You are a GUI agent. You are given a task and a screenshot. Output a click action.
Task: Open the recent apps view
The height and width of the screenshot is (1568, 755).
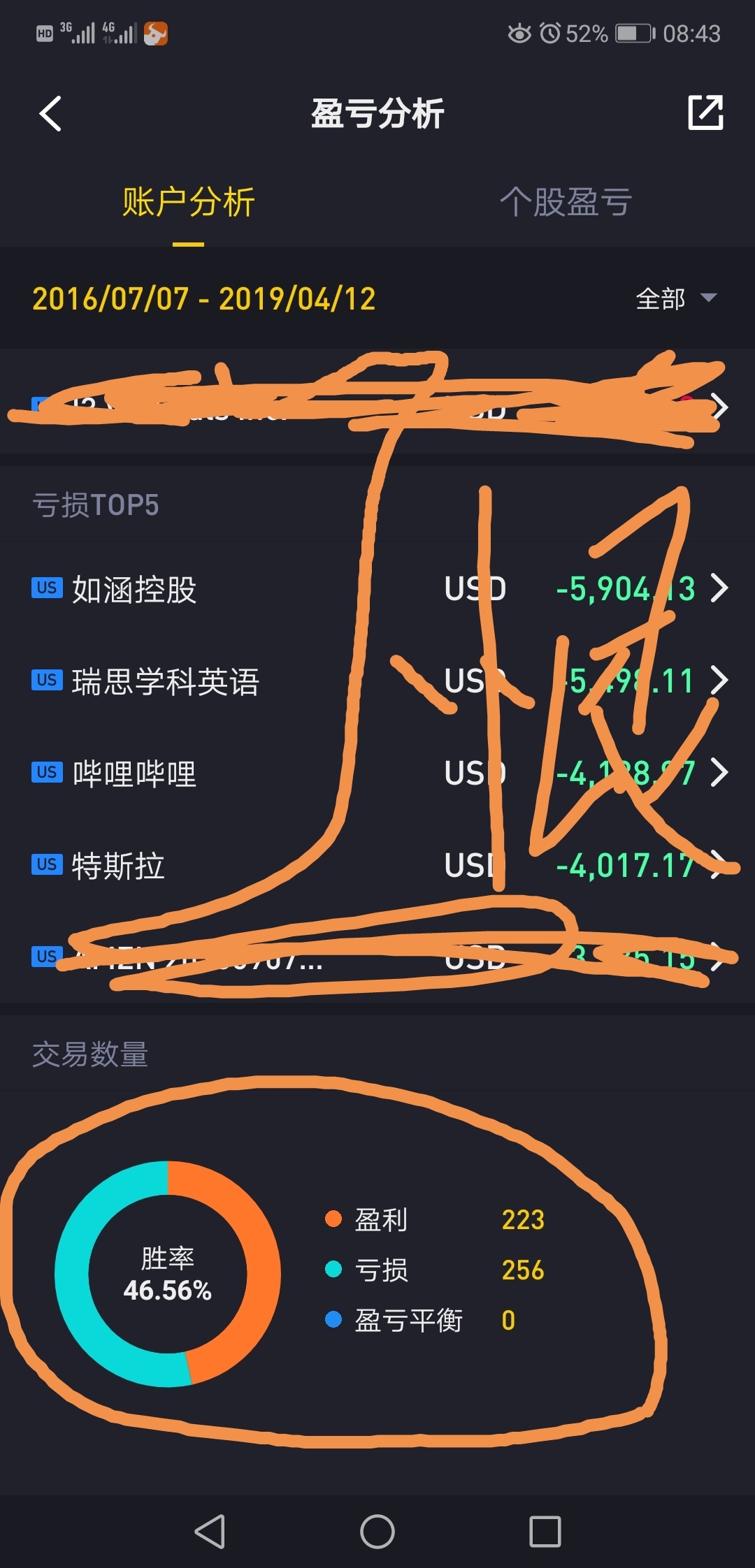(545, 1532)
